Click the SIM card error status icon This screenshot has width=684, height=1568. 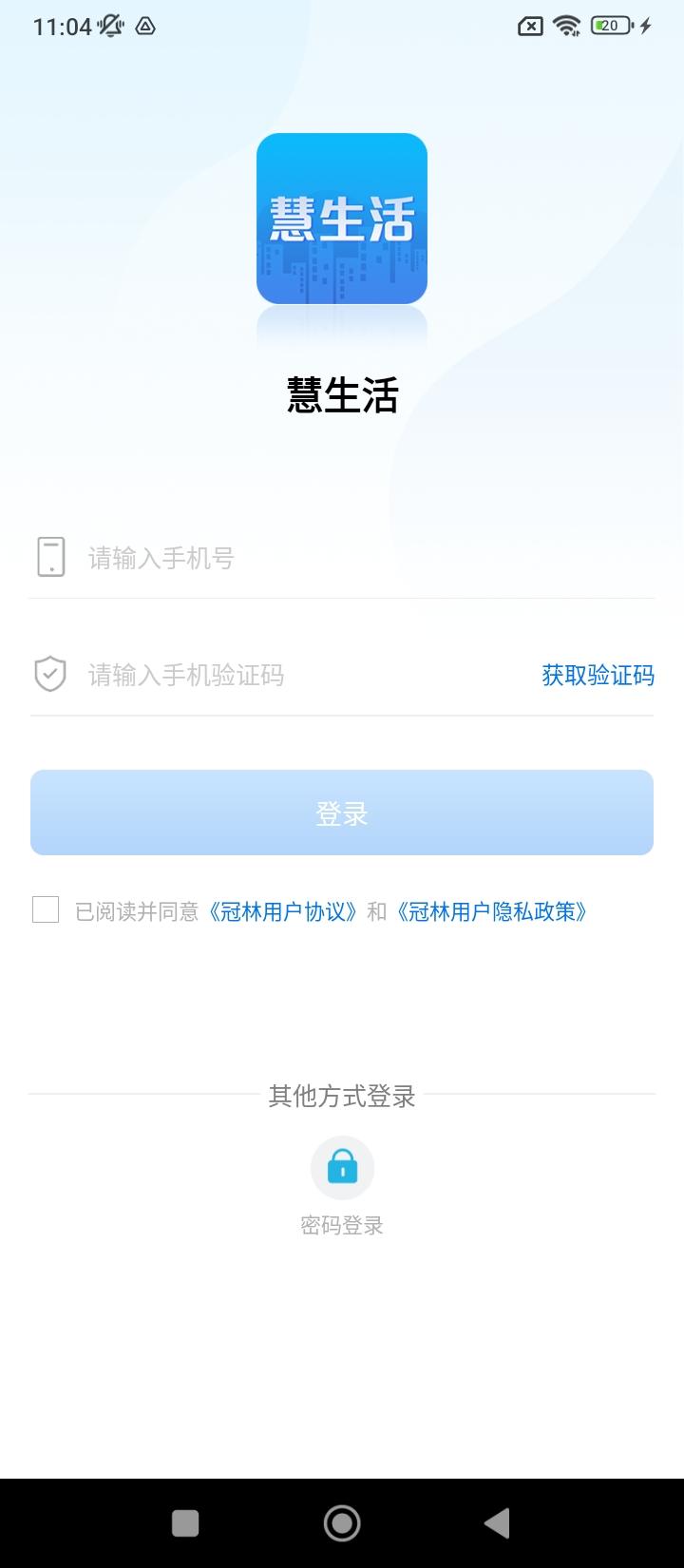(x=529, y=27)
